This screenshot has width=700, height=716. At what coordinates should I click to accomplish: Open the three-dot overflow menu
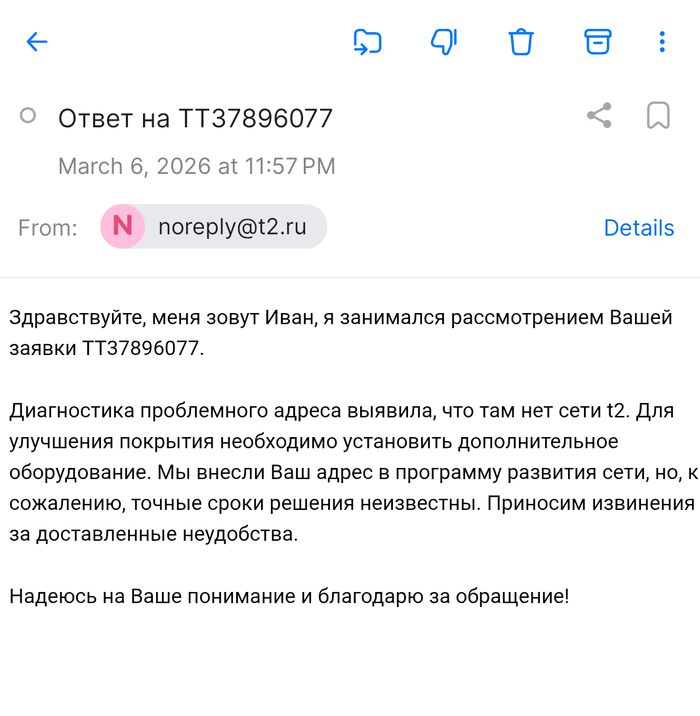point(662,41)
